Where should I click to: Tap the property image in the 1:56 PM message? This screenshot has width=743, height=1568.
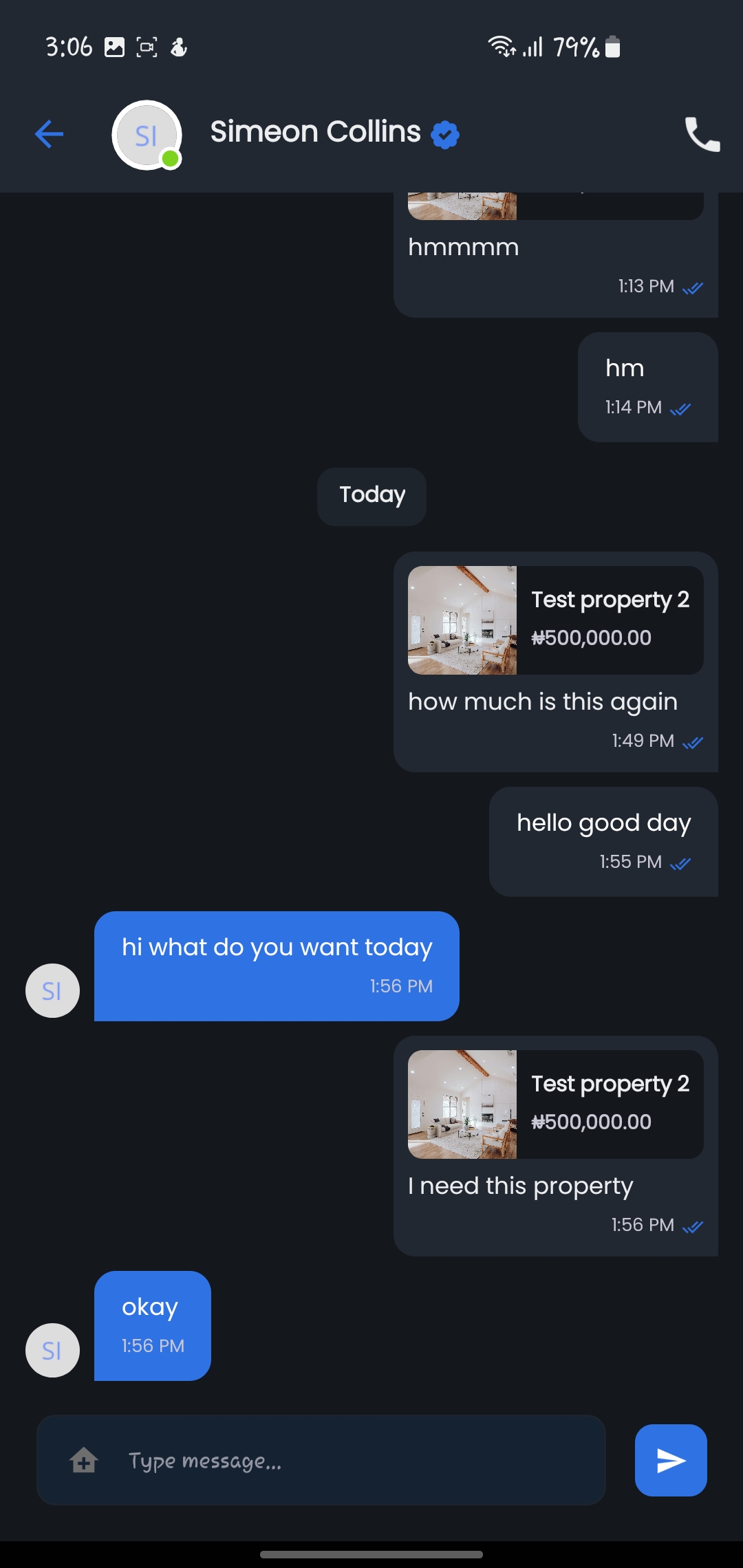click(463, 1104)
